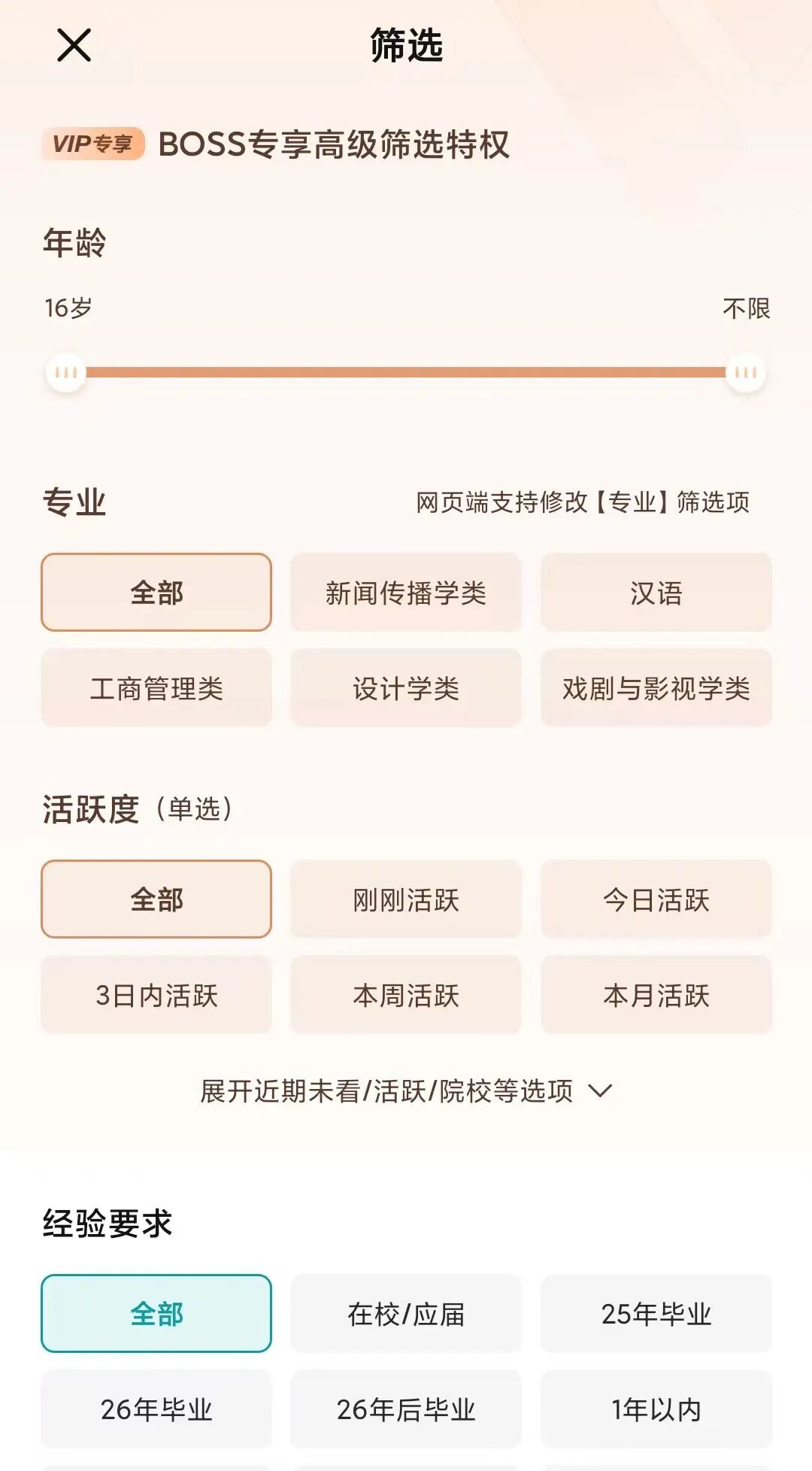The height and width of the screenshot is (1471, 812).
Task: Choose 3日内活跃 activity filter
Action: click(156, 995)
